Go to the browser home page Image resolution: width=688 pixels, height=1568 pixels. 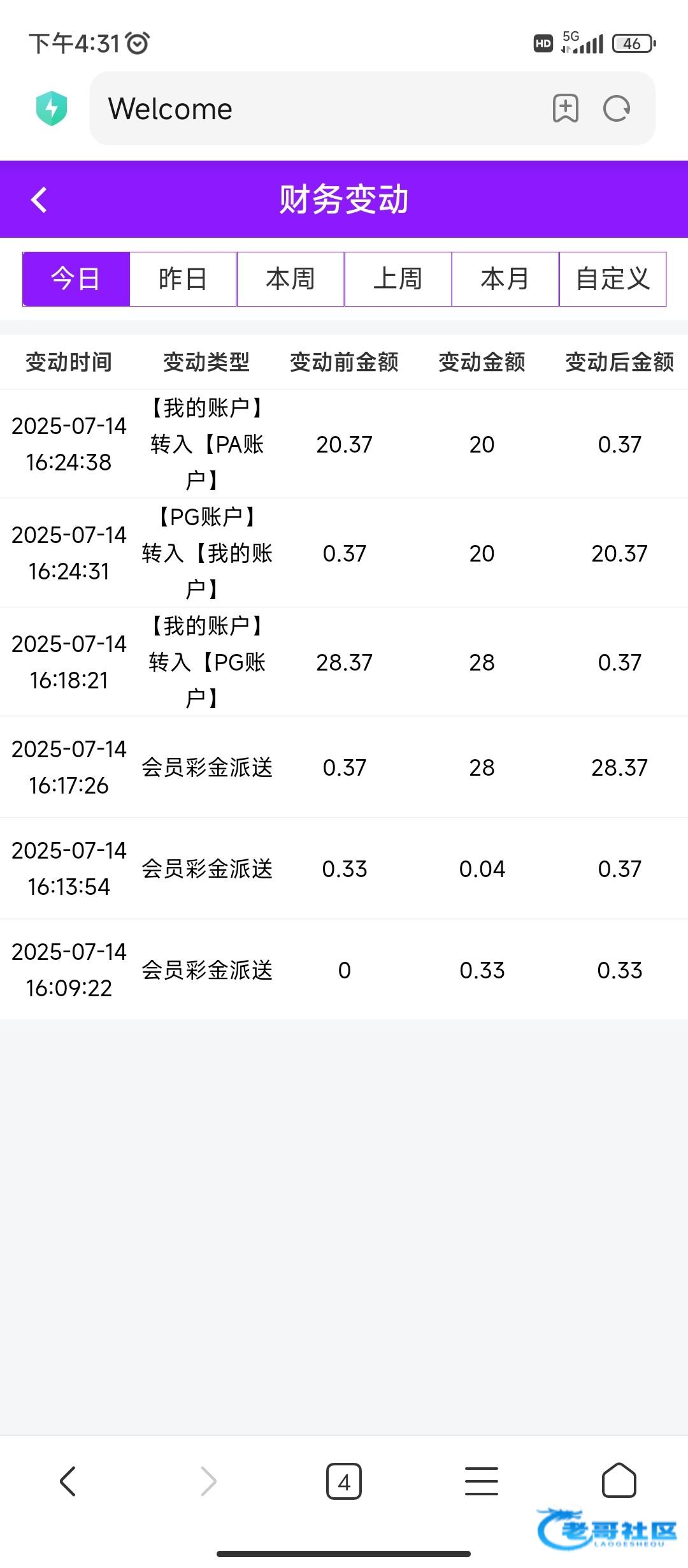(x=619, y=1480)
